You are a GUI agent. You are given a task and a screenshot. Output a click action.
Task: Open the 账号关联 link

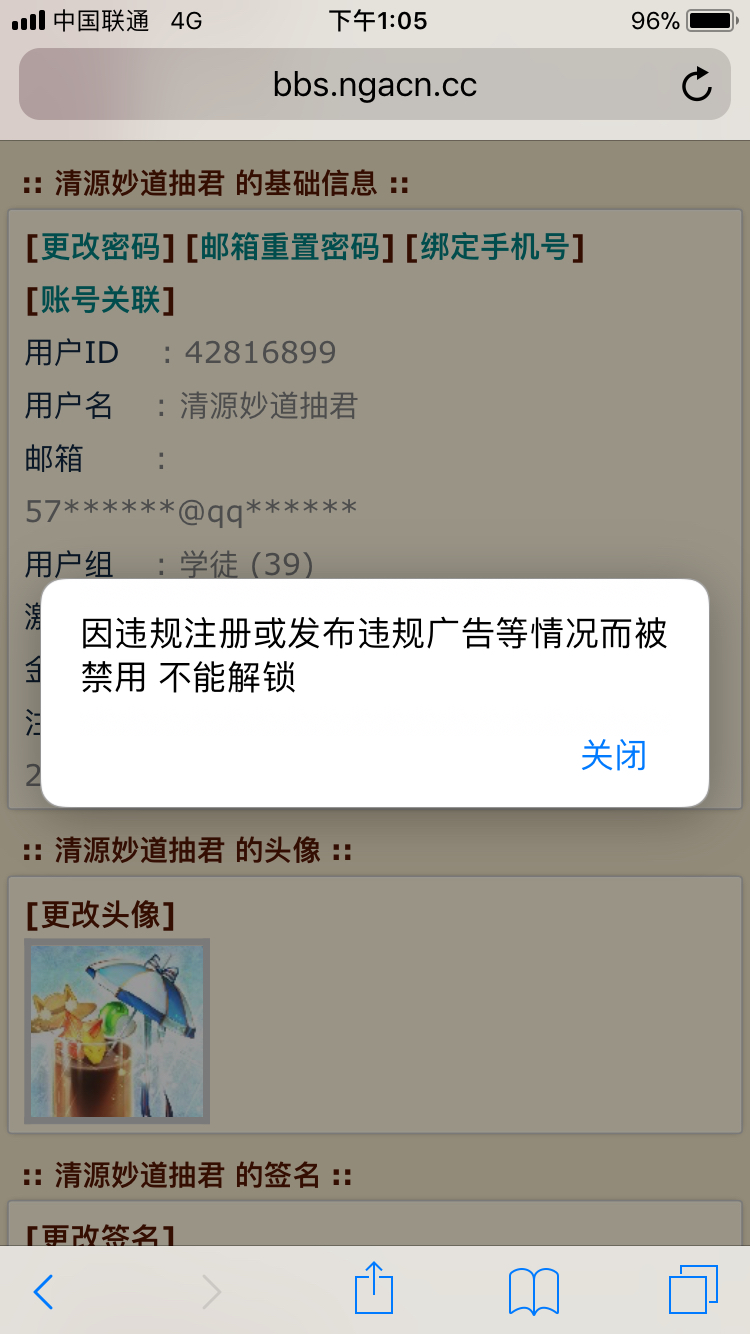[x=100, y=299]
